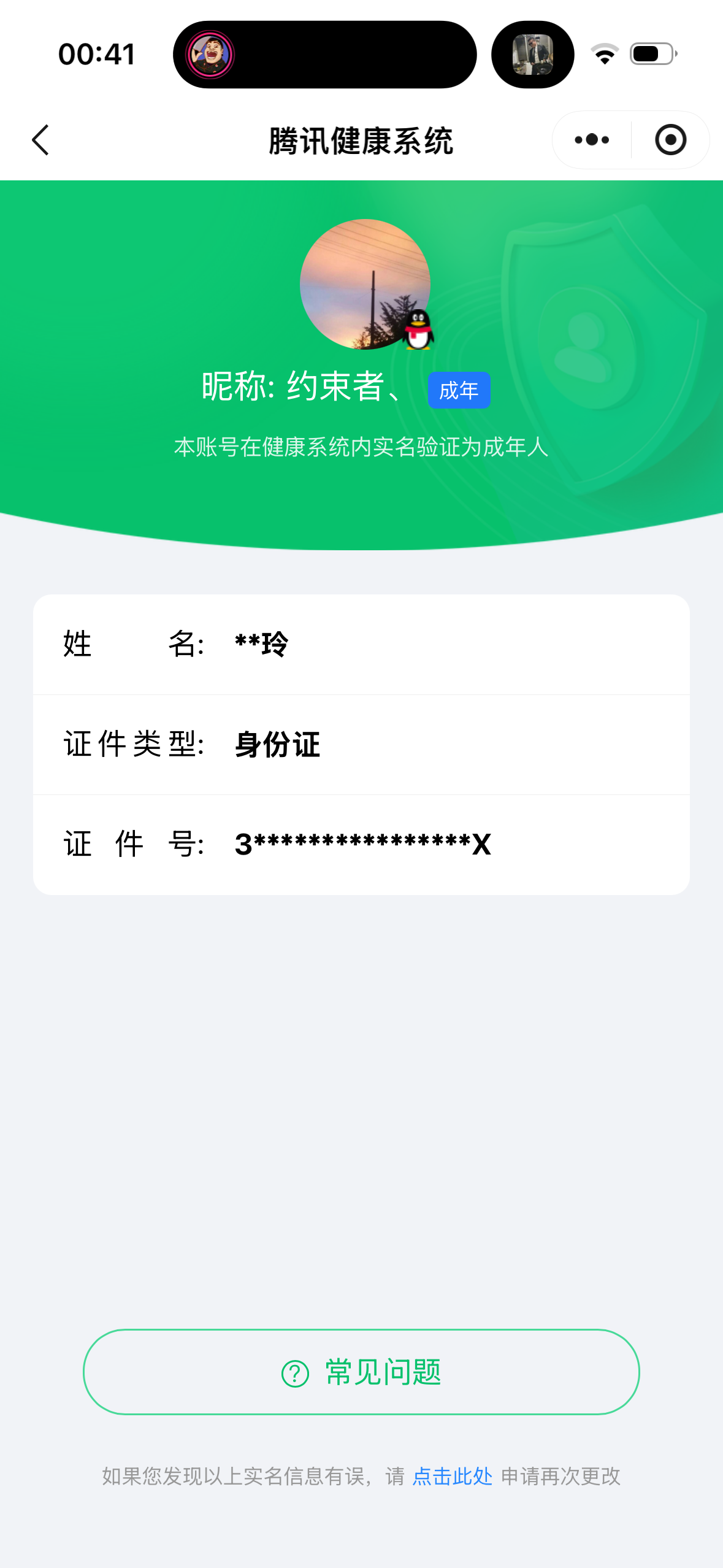Image resolution: width=723 pixels, height=1568 pixels.
Task: Click the QQ penguin icon on the avatar
Action: (418, 329)
